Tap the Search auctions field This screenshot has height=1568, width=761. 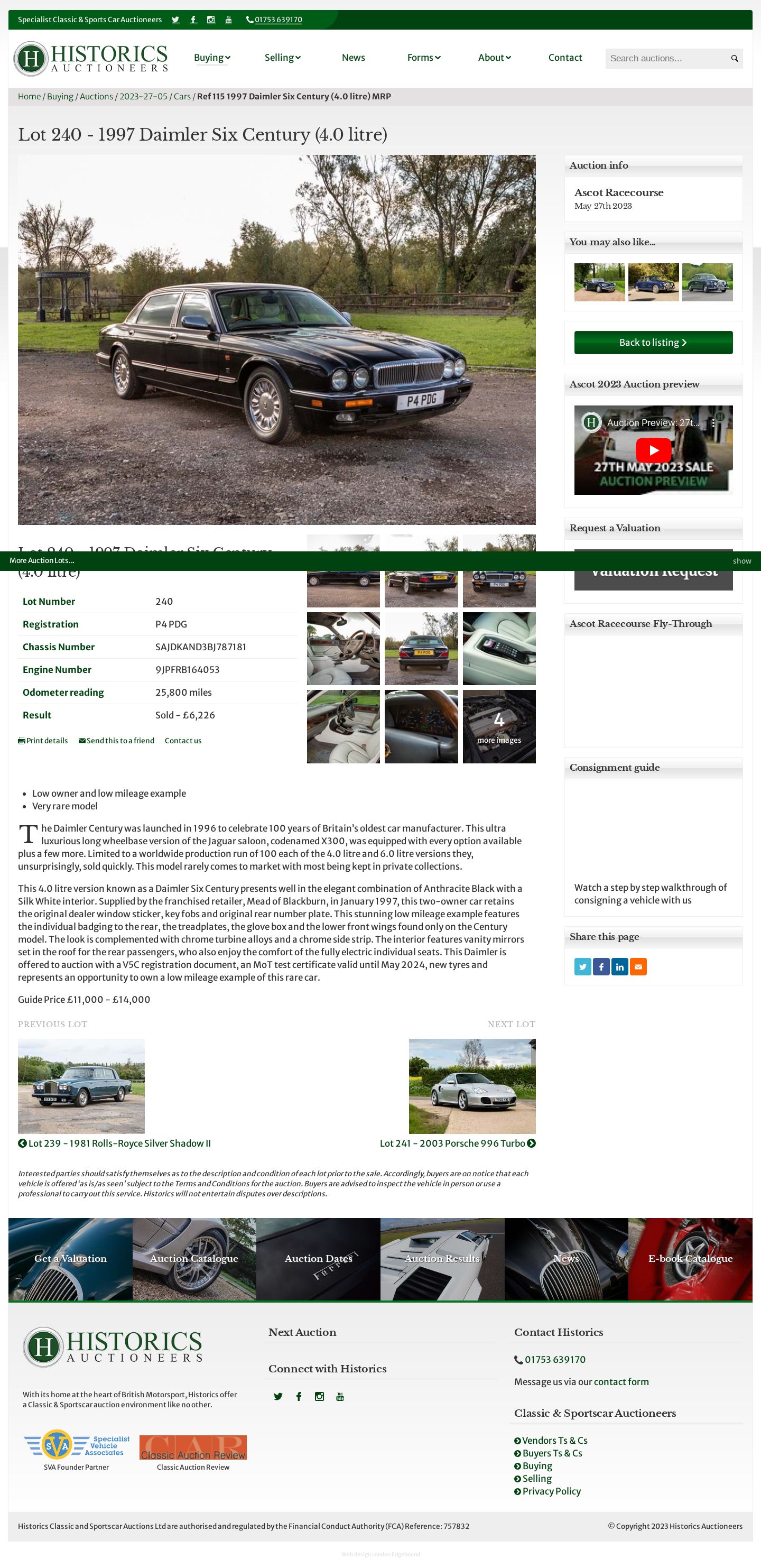click(x=665, y=59)
